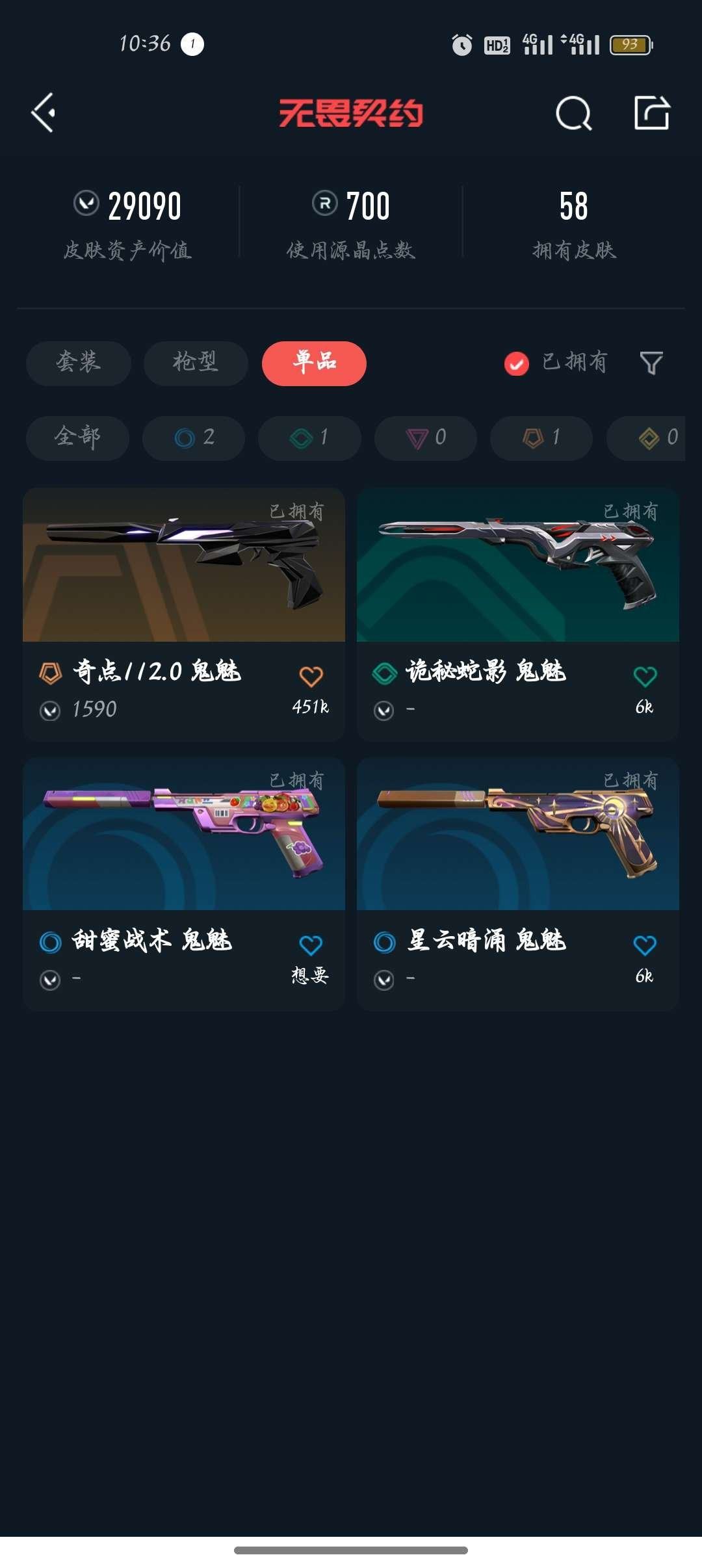
Task: Uncheck the 已拥有 filter checkbox
Action: click(x=517, y=363)
